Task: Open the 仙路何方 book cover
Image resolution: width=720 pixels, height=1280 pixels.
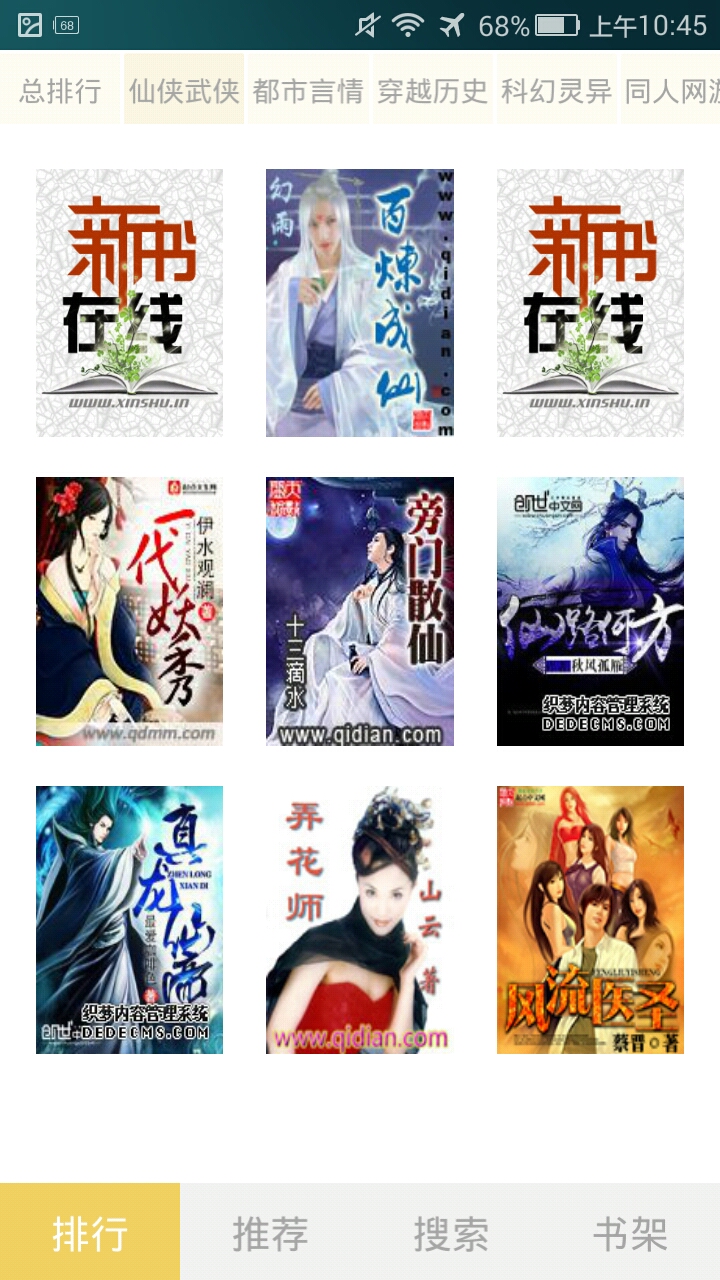Action: (590, 611)
